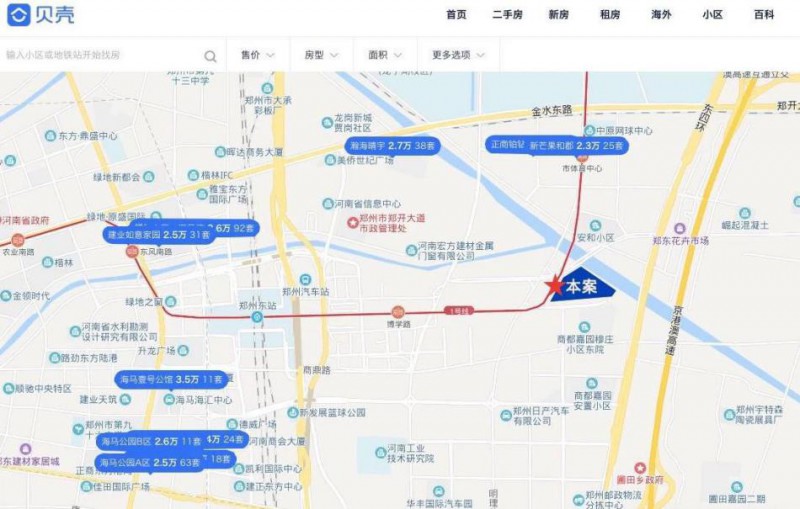Select the 建业知意家园 2.5万 map marker
Screen dimensions: 800x509
click(x=158, y=235)
